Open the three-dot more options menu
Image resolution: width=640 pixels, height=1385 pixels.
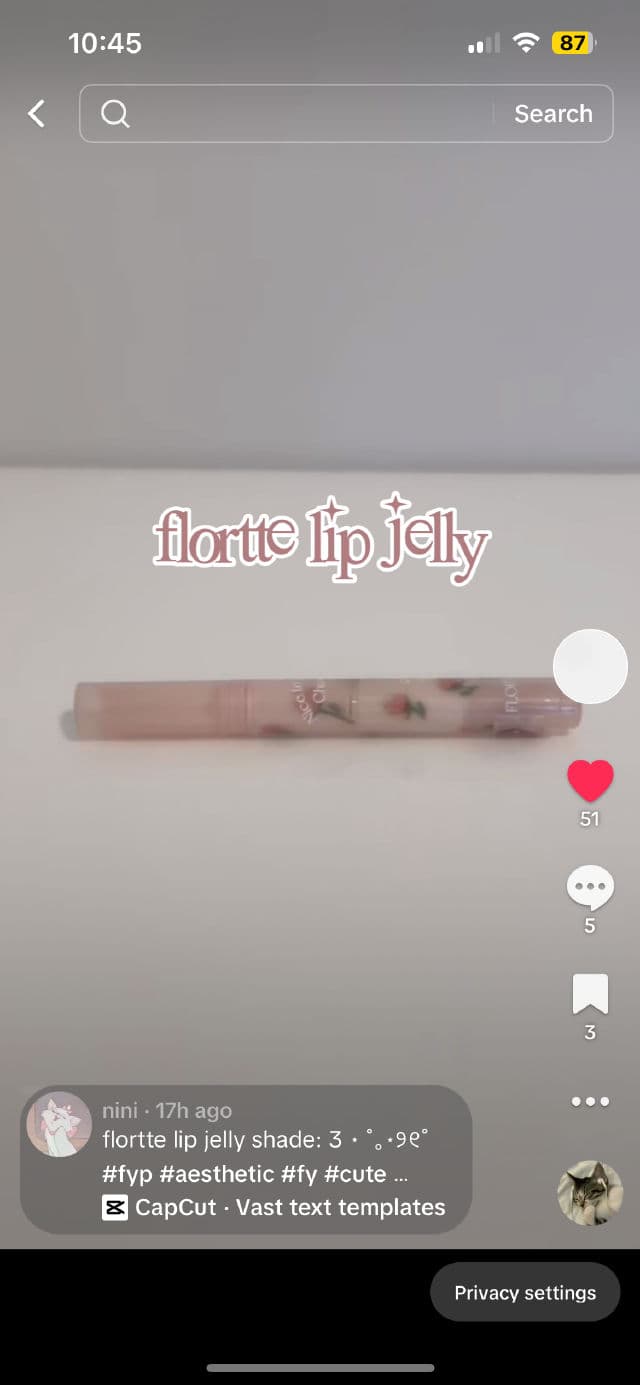590,1101
